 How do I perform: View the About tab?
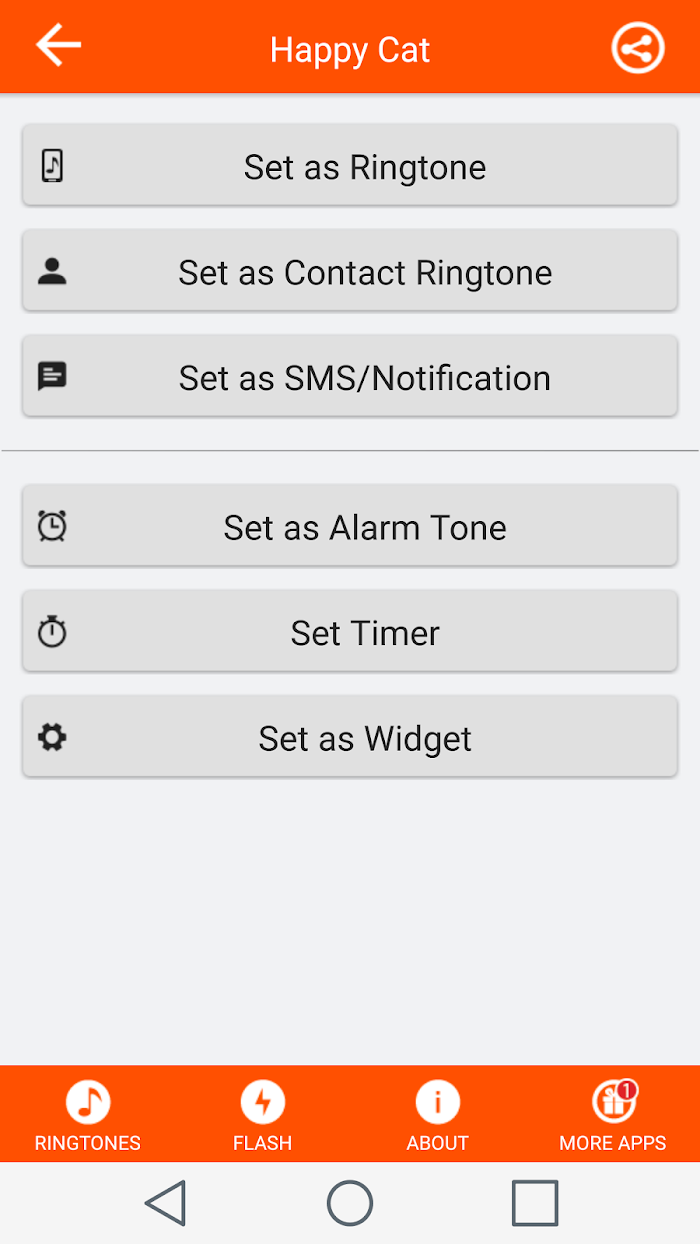[437, 1115]
